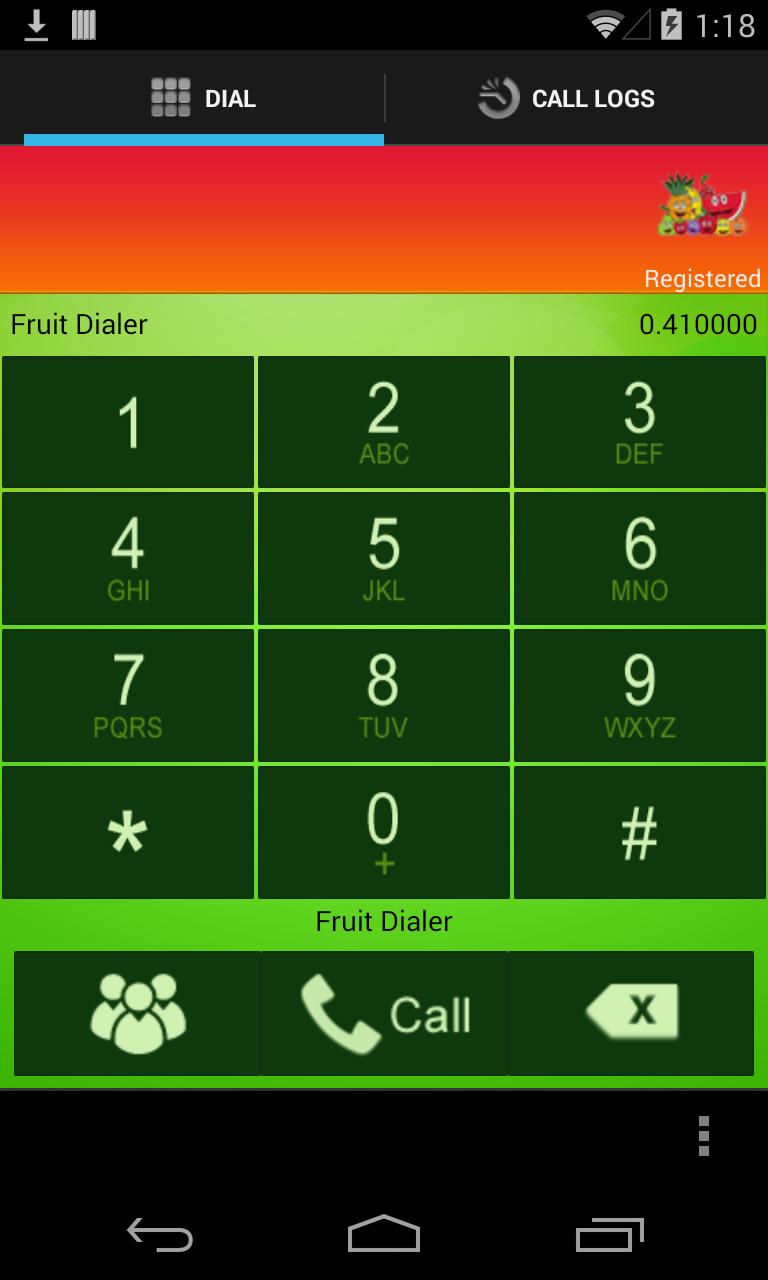Delete the last entered digit

click(x=631, y=1013)
